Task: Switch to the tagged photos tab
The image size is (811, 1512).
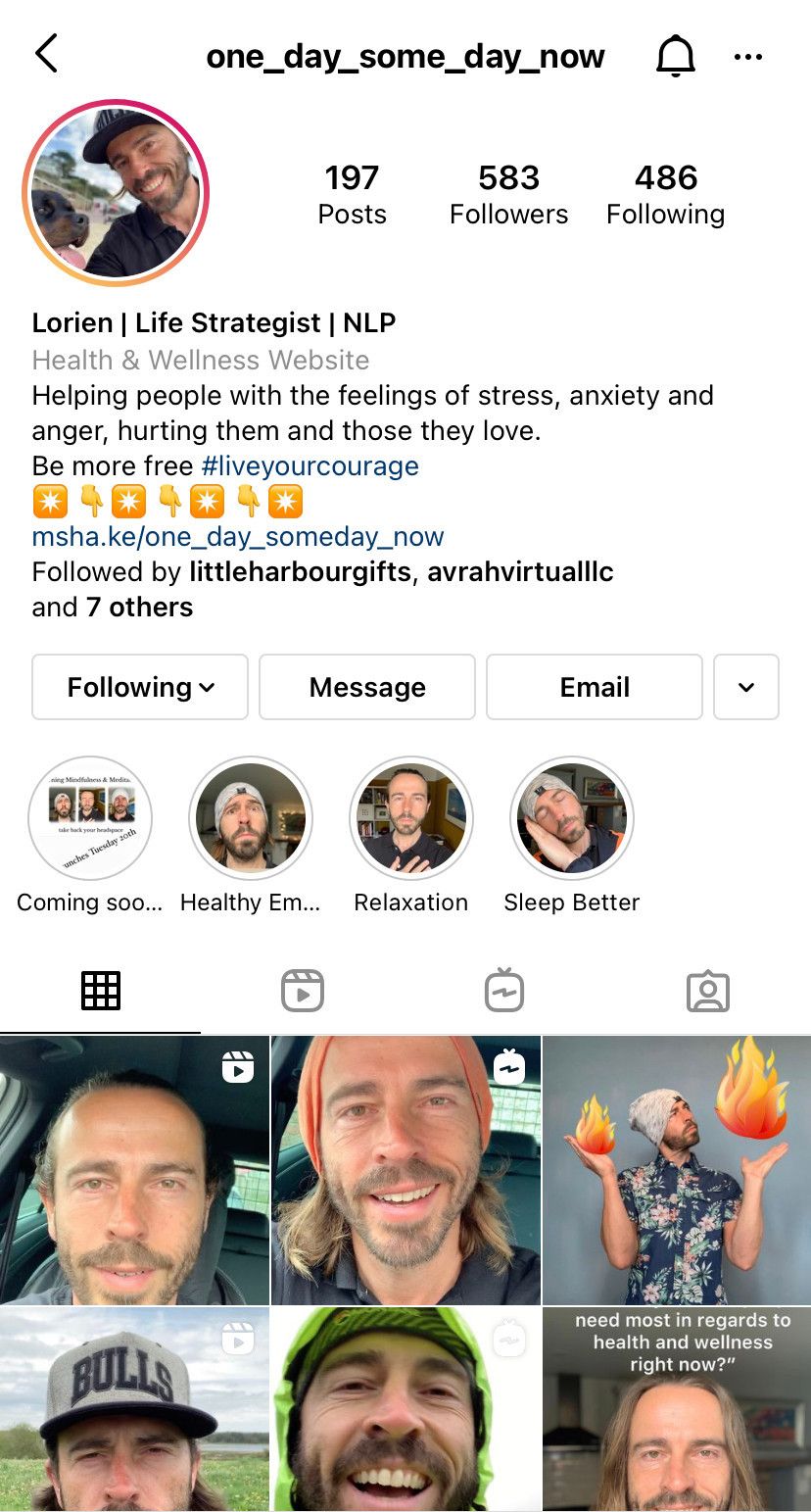Action: (x=708, y=992)
